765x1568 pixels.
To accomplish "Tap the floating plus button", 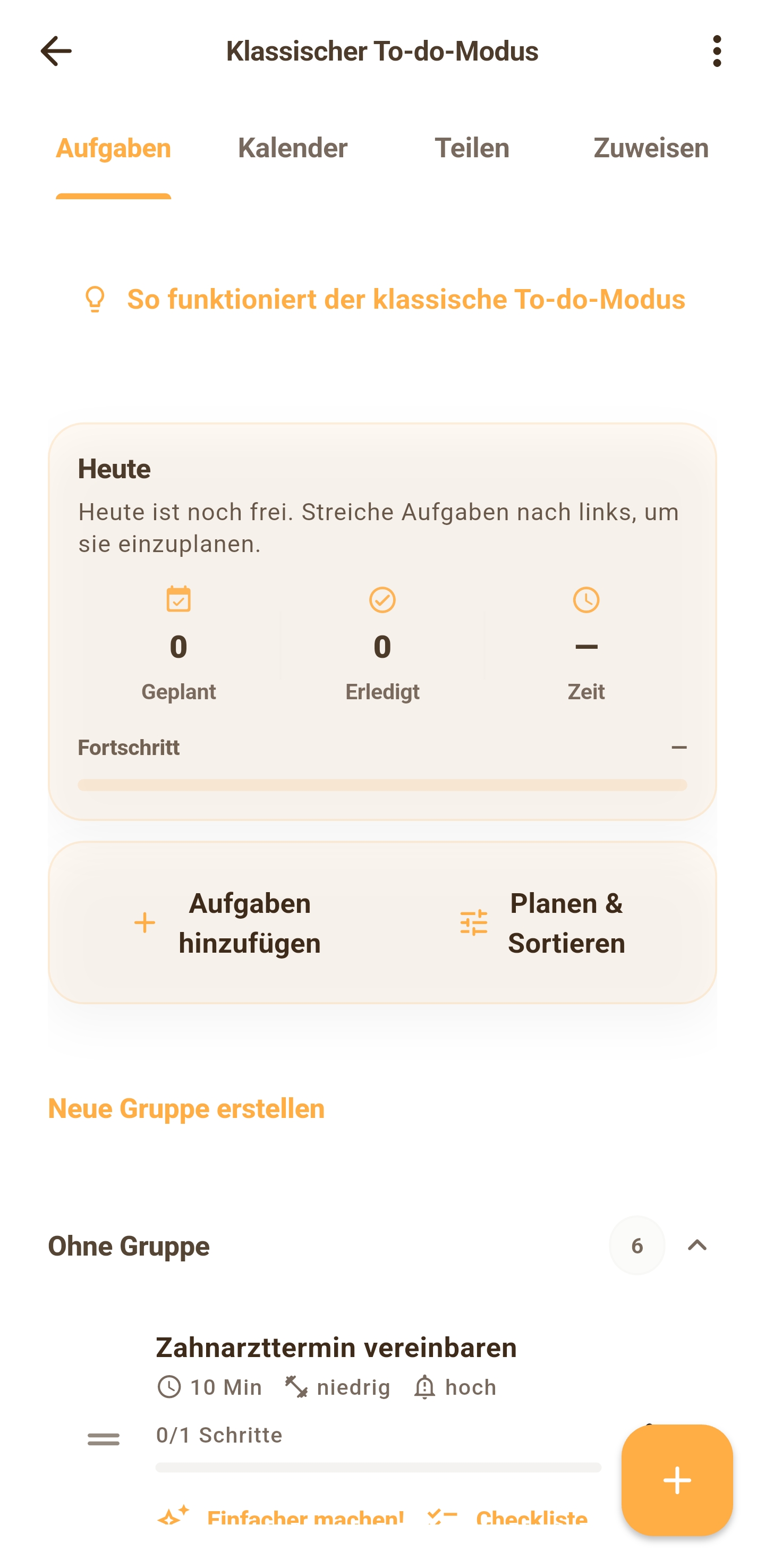I will [x=676, y=1480].
